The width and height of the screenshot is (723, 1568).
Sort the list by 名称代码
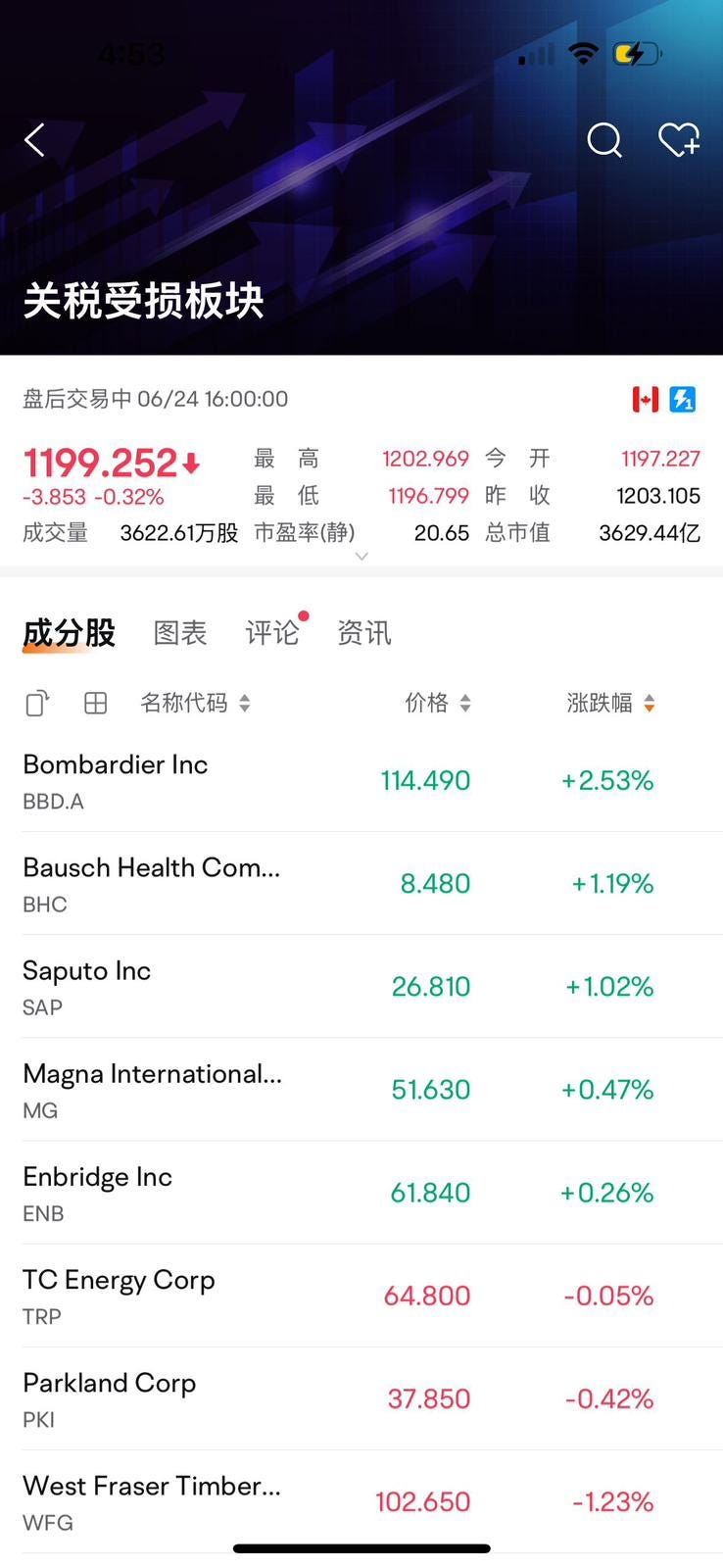point(195,703)
